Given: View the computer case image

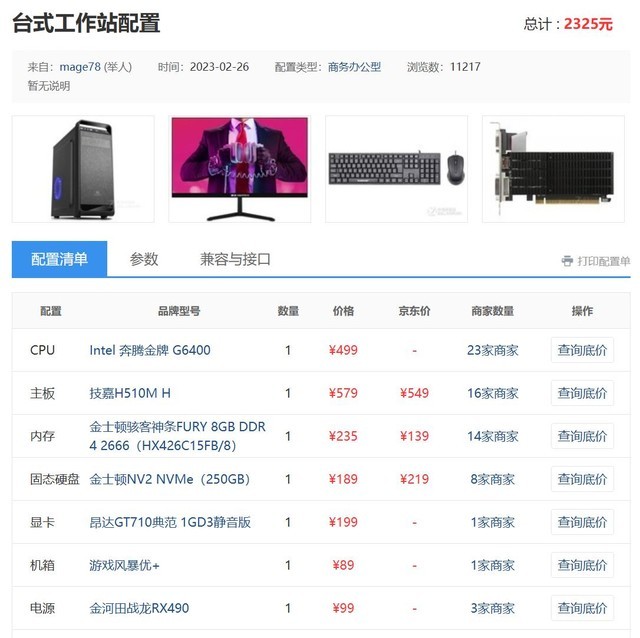Looking at the screenshot, I should 83,169.
